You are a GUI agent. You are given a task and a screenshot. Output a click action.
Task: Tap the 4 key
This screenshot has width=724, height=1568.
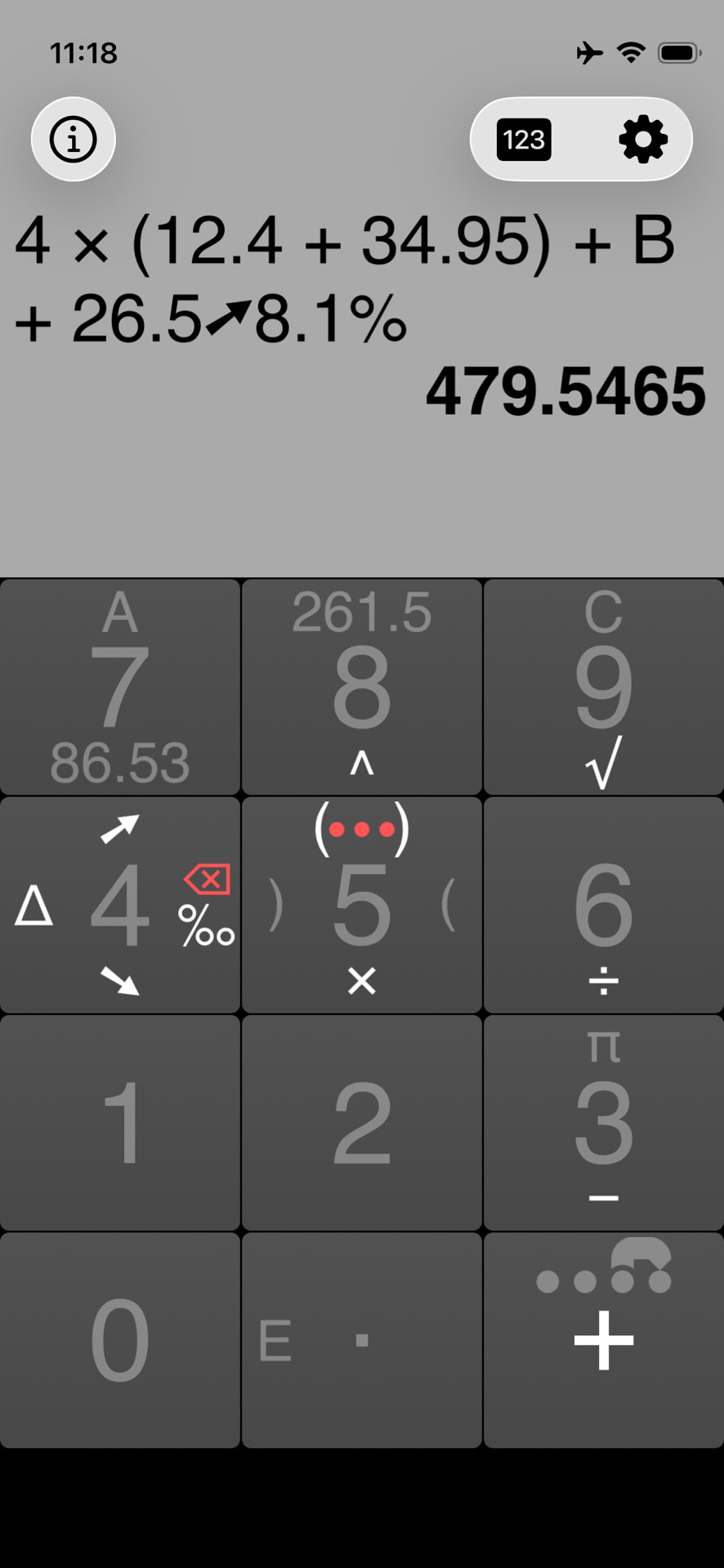[120, 905]
